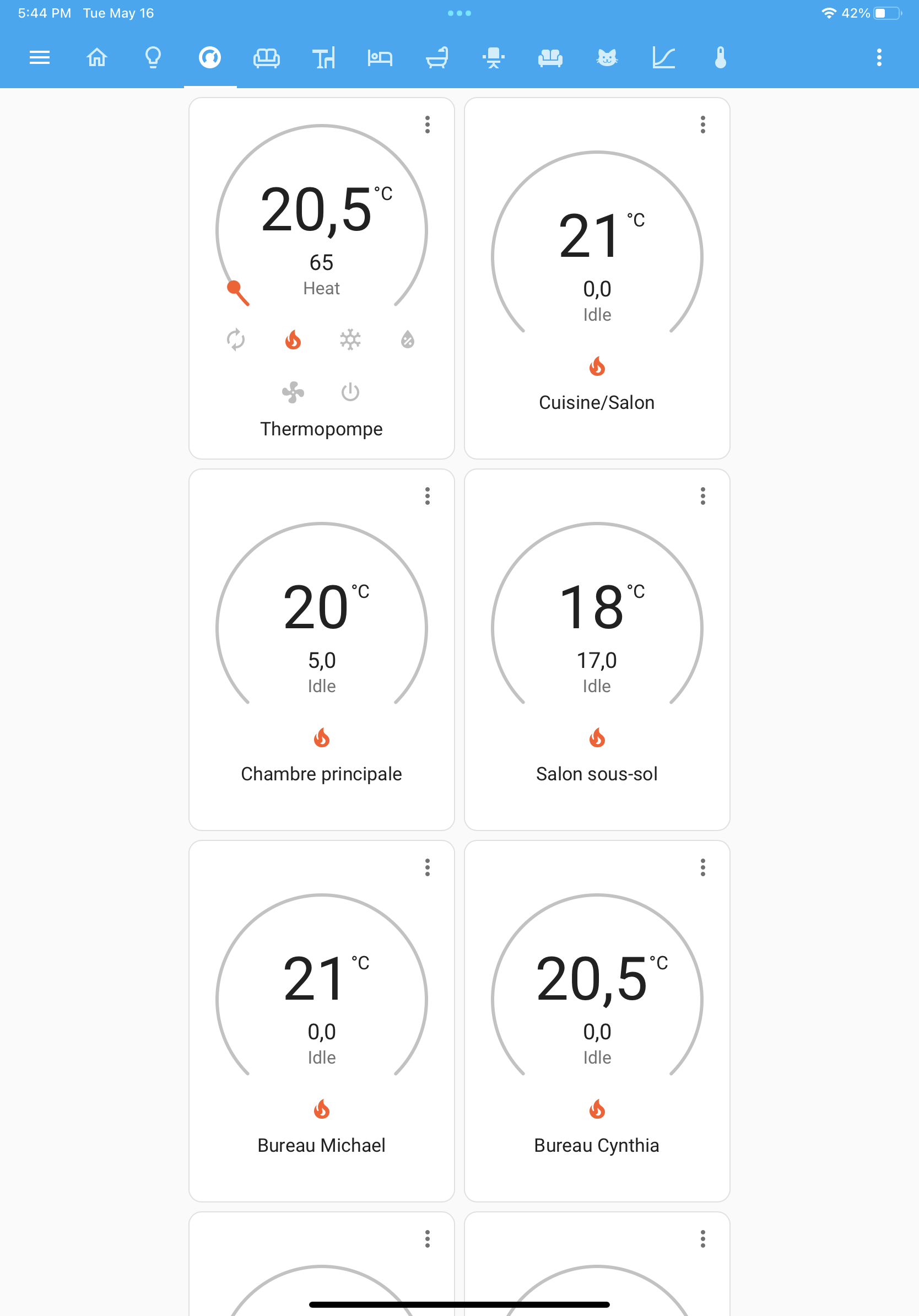The height and width of the screenshot is (1316, 919).
Task: Switch to the bathroom view
Action: (x=436, y=58)
